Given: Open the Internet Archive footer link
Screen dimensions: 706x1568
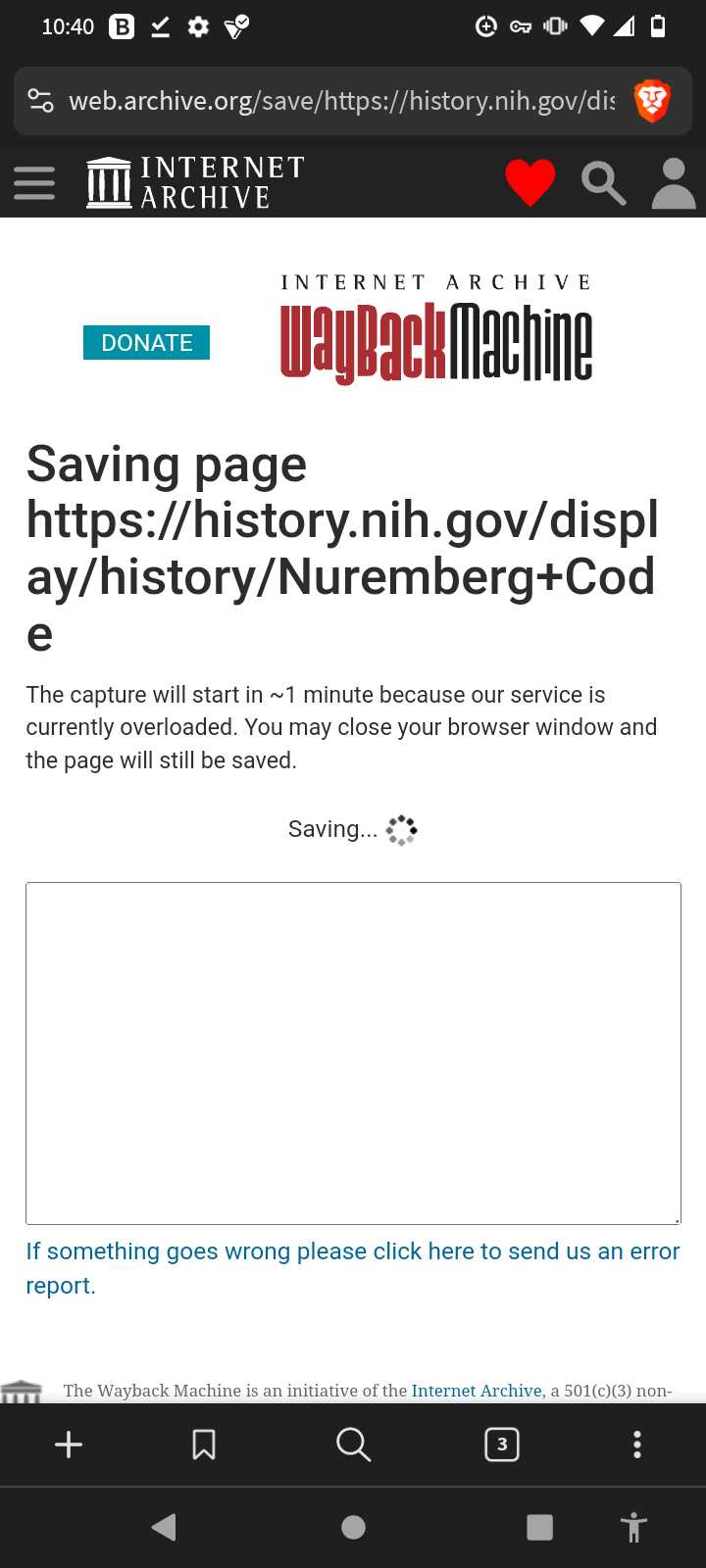Looking at the screenshot, I should click(477, 1390).
